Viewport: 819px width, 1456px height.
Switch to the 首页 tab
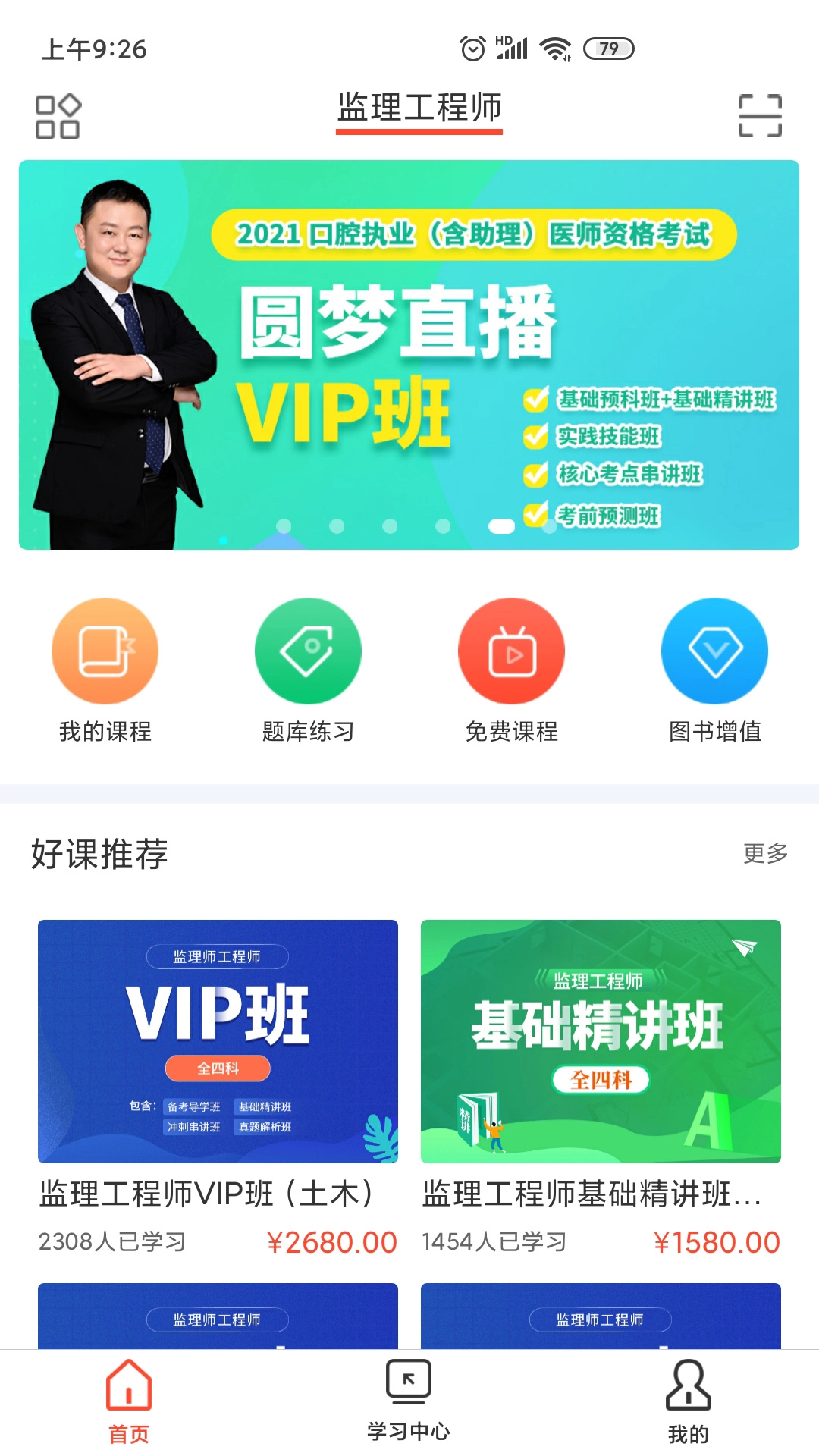[128, 1401]
